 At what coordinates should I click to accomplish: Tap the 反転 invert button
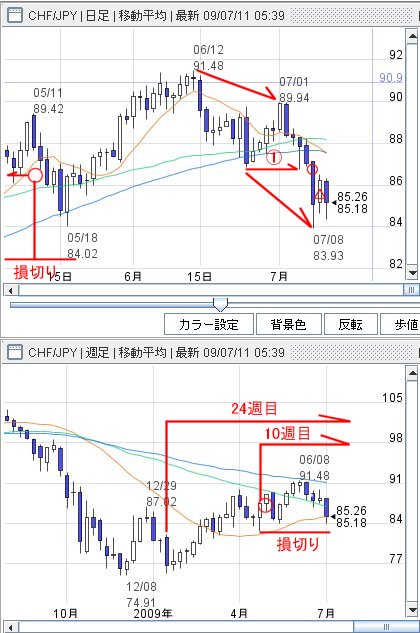point(351,324)
